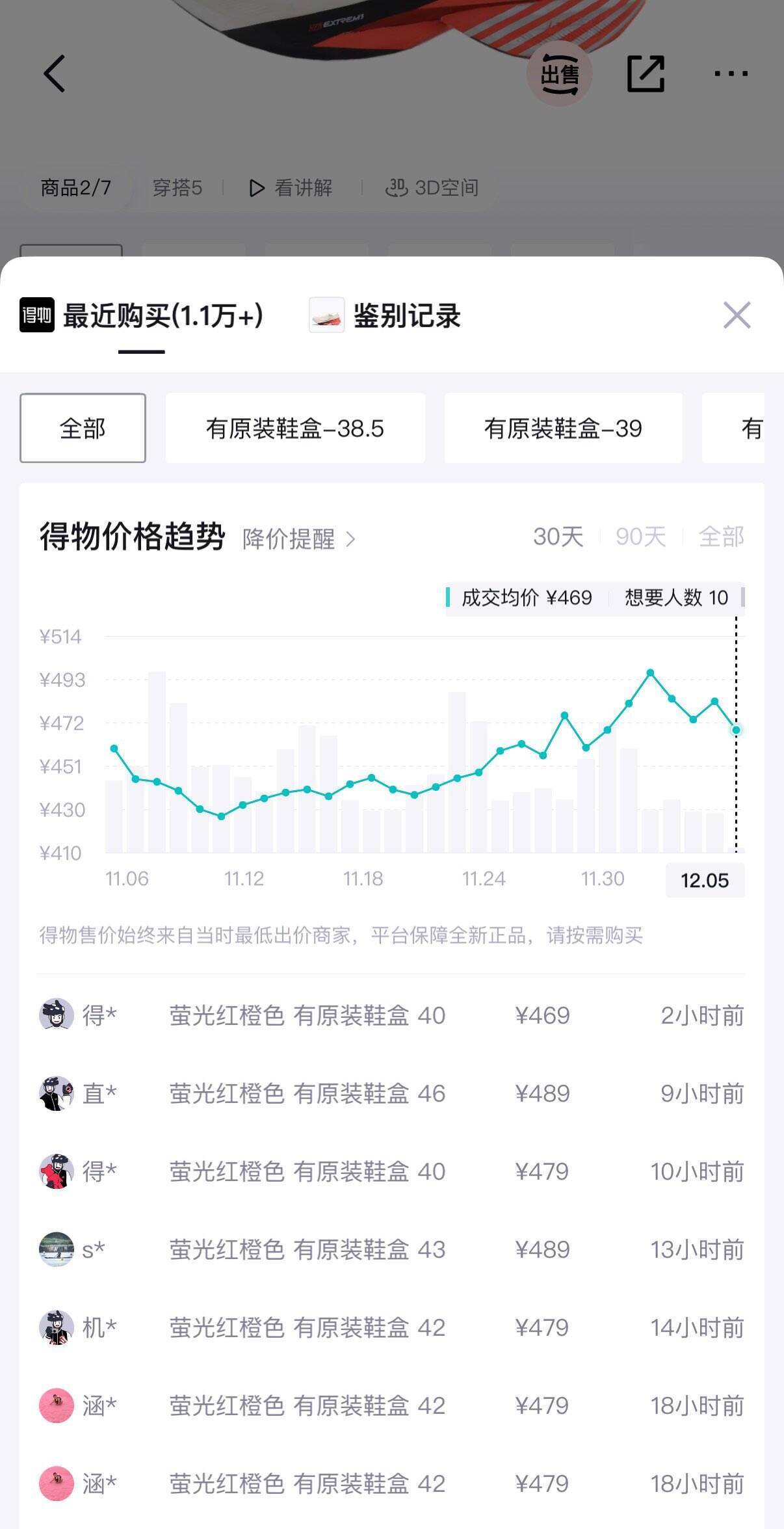The width and height of the screenshot is (784, 1529).
Task: Open 降价提醒 price drop alert
Action: coord(298,538)
